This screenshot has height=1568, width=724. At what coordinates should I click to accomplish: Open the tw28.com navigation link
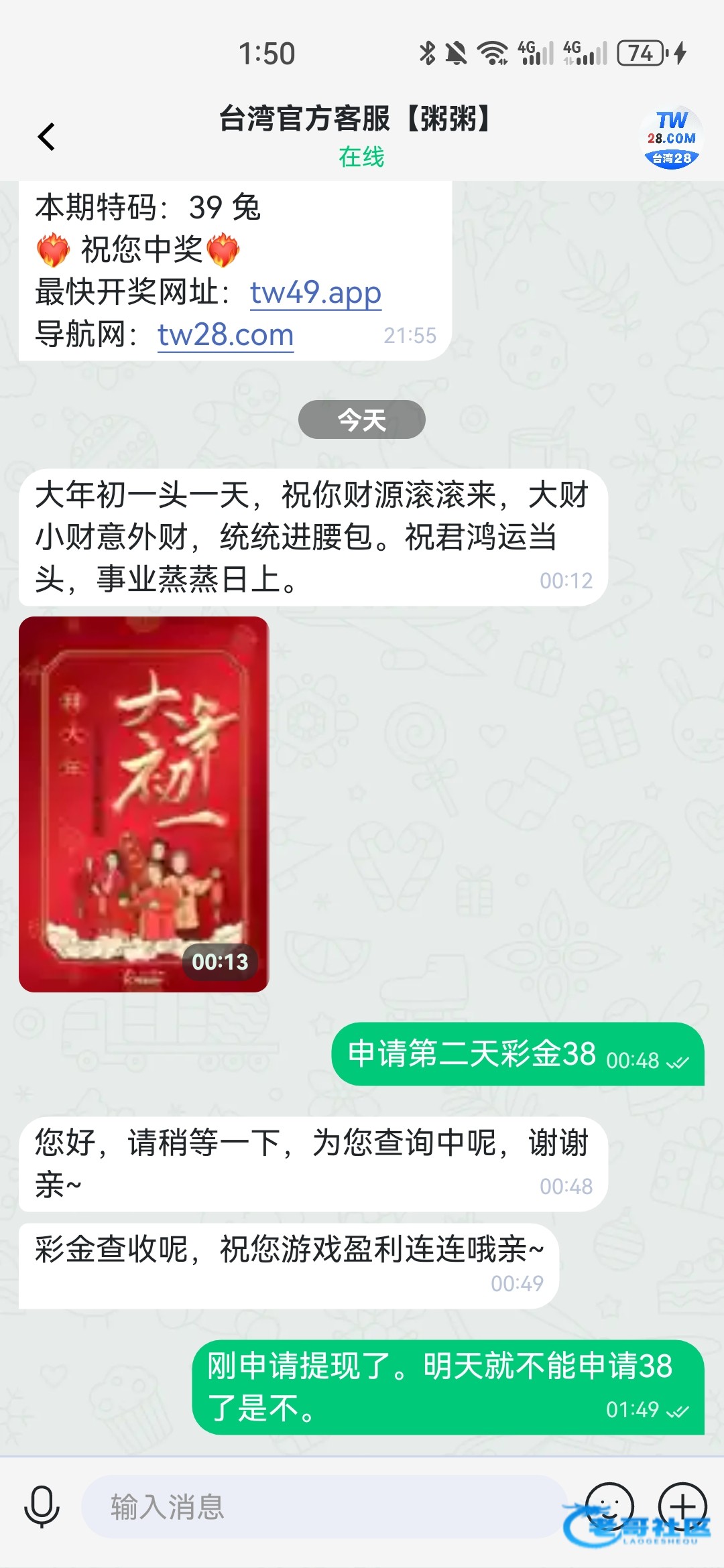click(225, 335)
